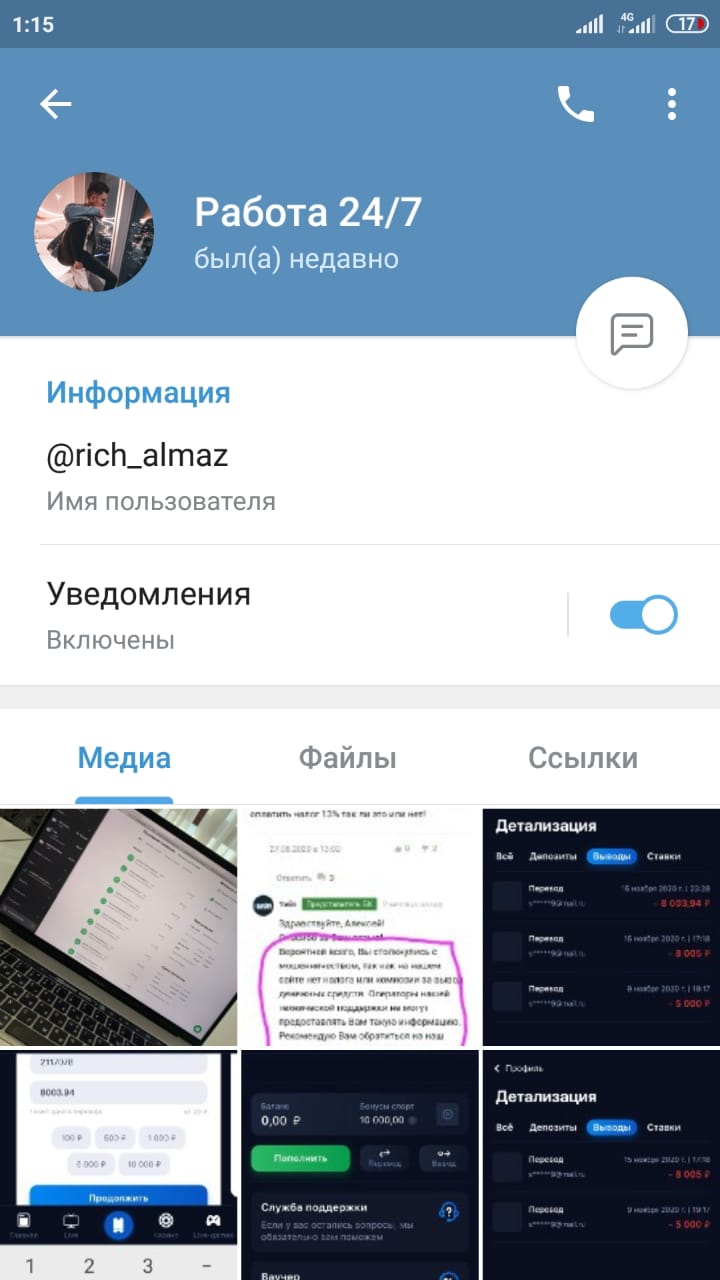Select the Медиа tab
Viewport: 720px width, 1280px height.
124,758
